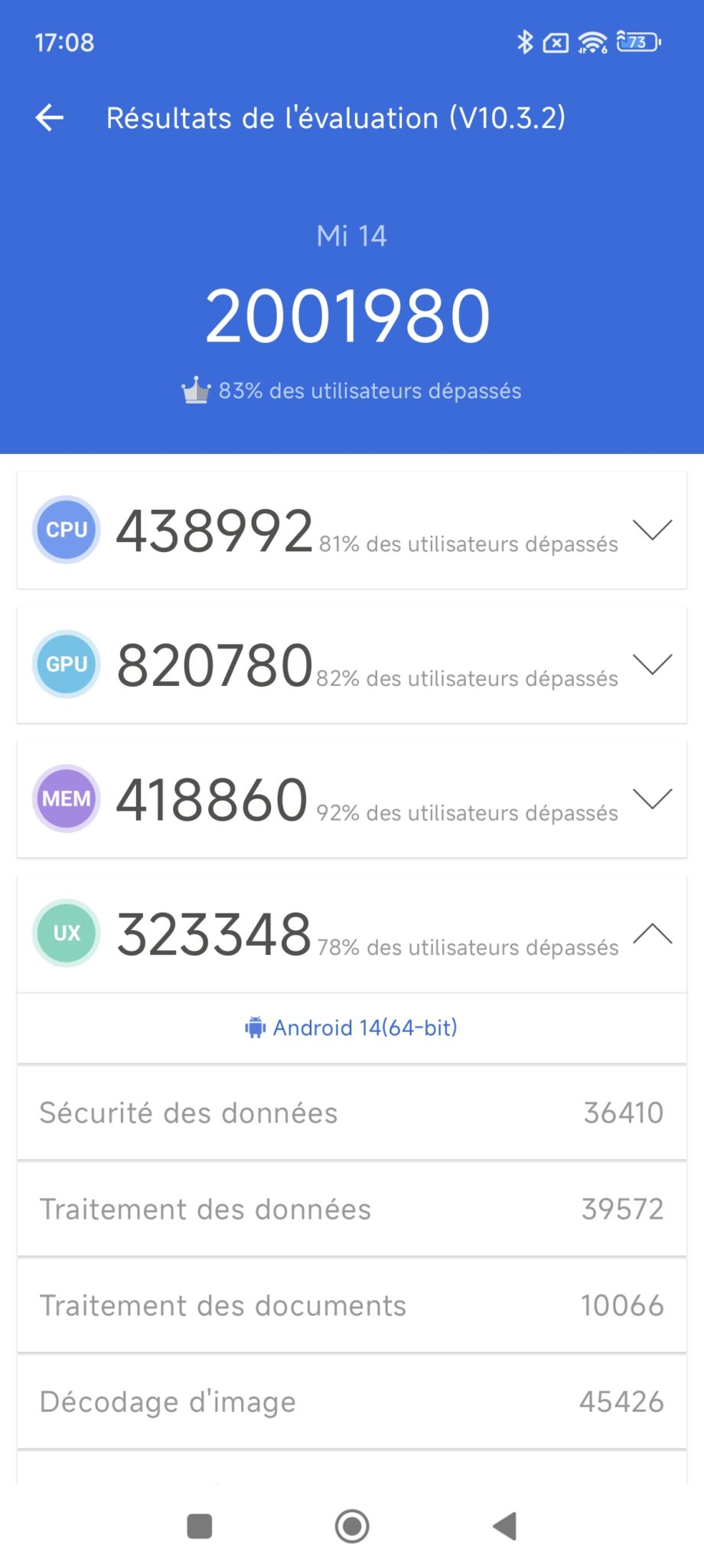Viewport: 704px width, 1568px height.
Task: Expand the MEM score details
Action: coord(653,799)
